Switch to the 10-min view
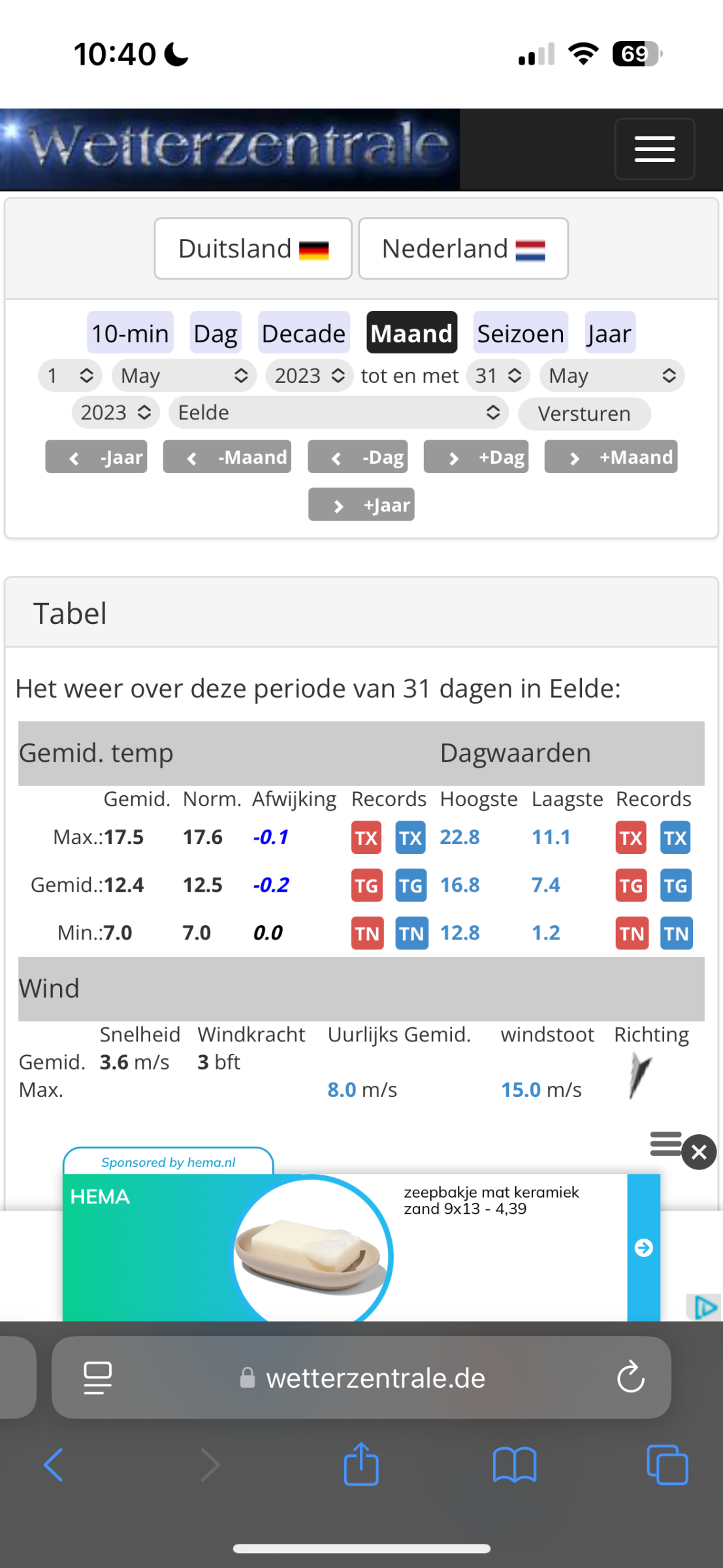This screenshot has width=723, height=1568. [130, 333]
